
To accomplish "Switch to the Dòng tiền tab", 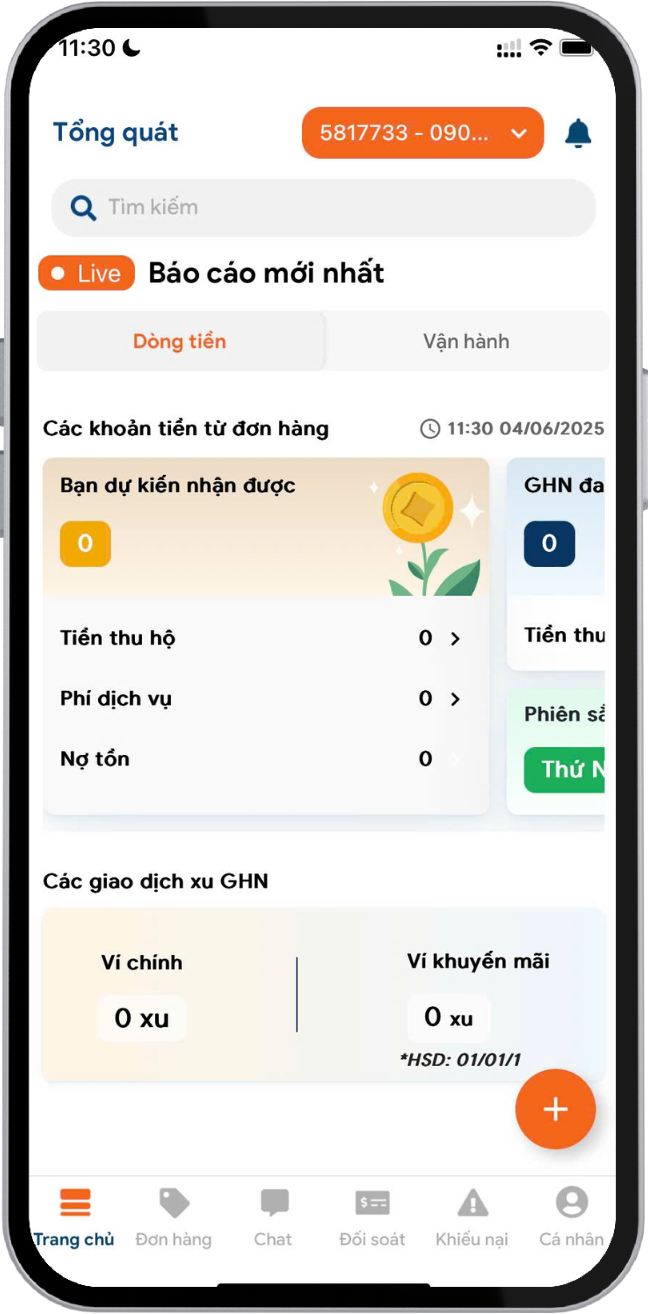I will [180, 341].
